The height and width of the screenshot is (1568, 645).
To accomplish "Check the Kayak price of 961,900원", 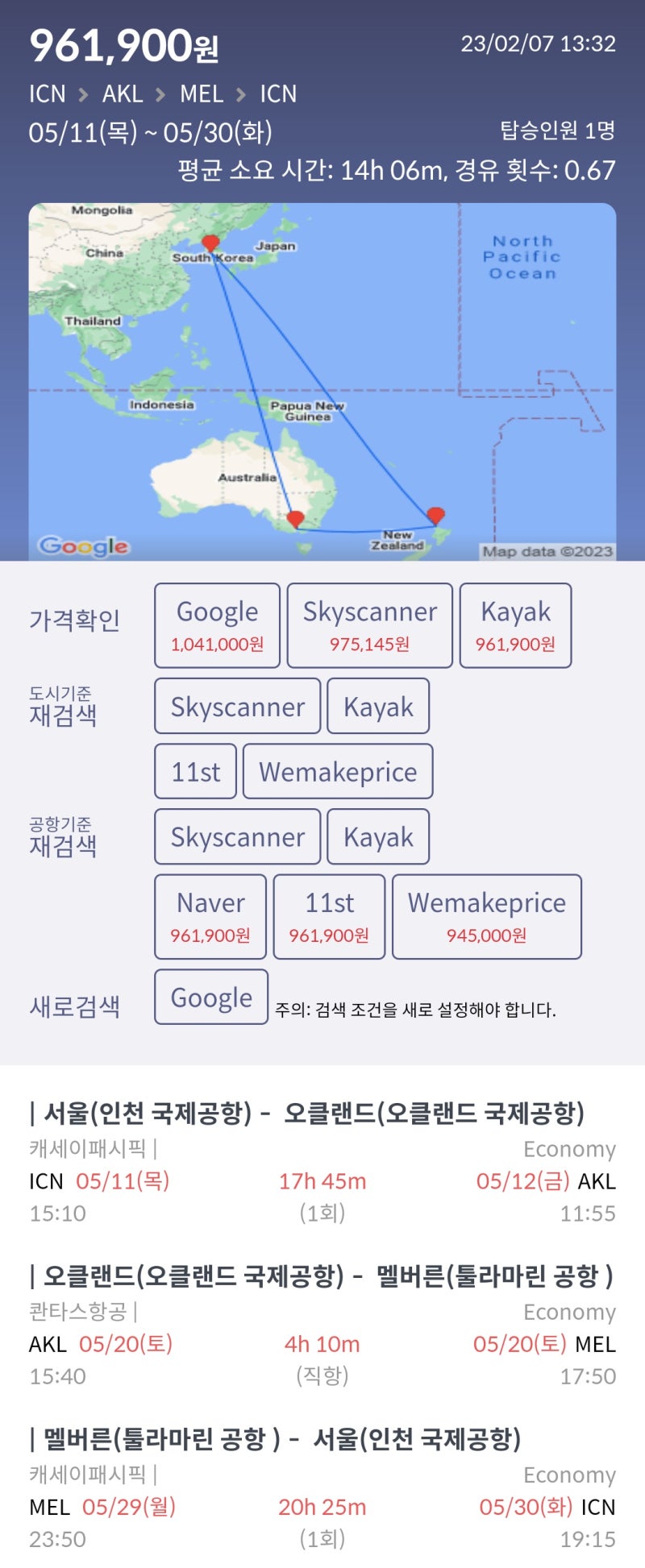I will click(515, 625).
